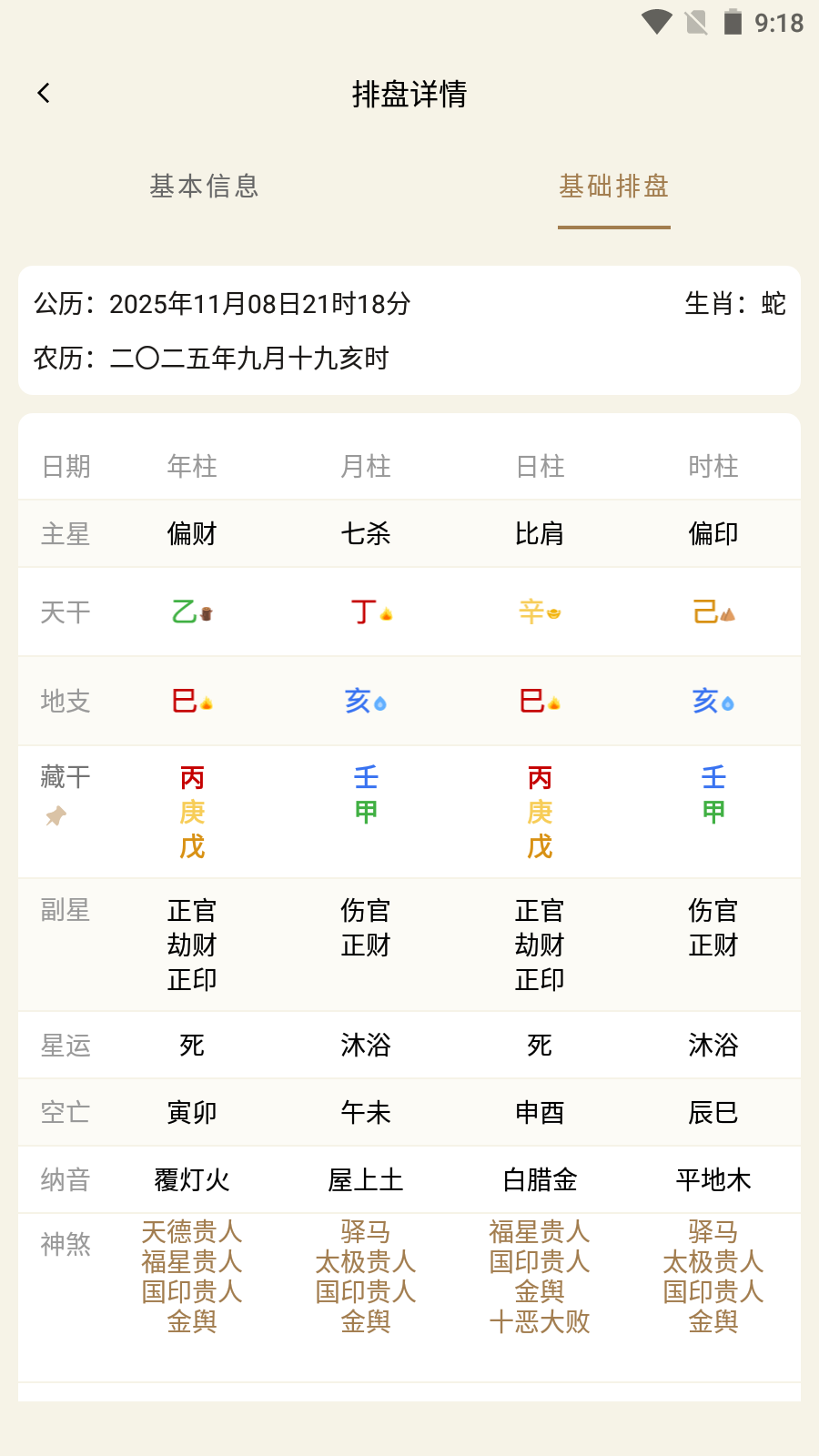Select the 白腊金 纳音 cell
Screen dimensions: 819x1456
pos(539,1179)
